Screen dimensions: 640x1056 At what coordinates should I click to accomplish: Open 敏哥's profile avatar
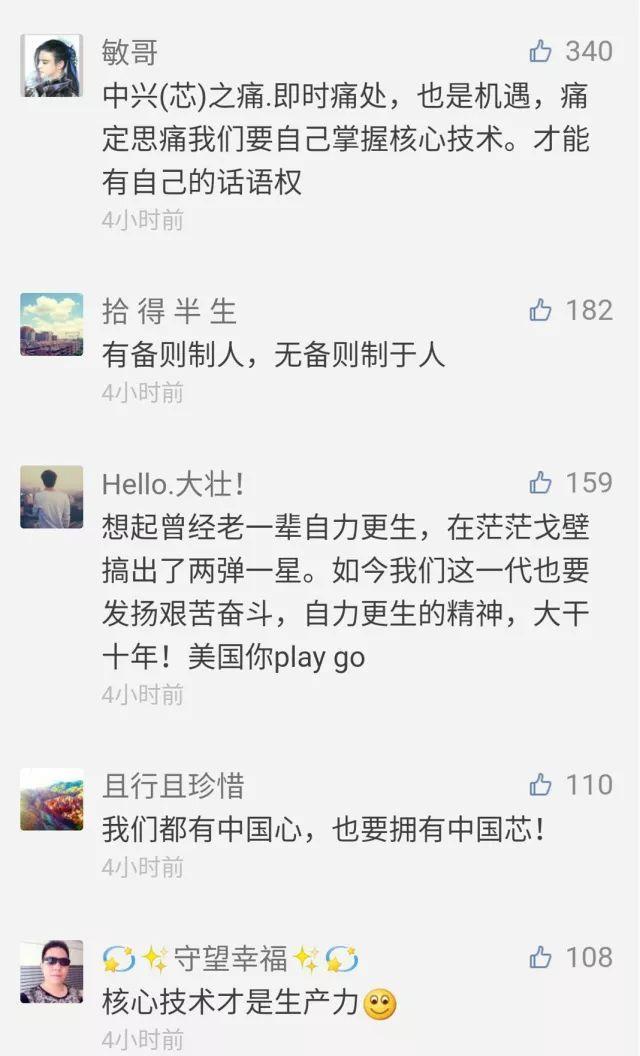[x=51, y=65]
